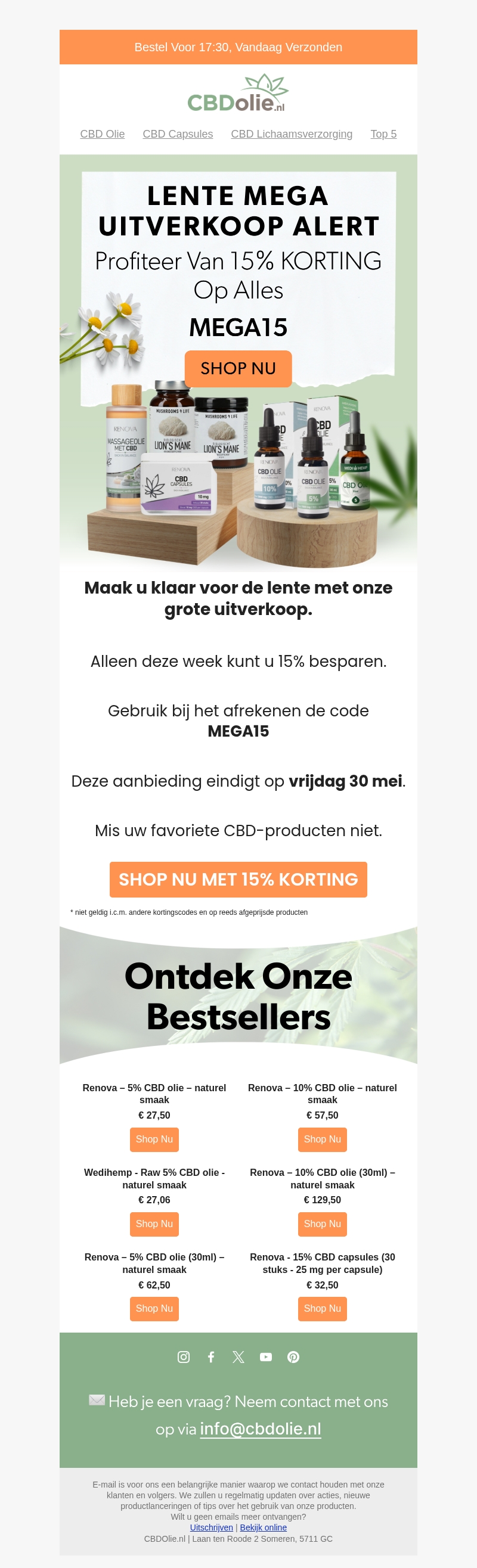Open the CBD Olie link
This screenshot has height=1568, width=477.
pos(103,134)
